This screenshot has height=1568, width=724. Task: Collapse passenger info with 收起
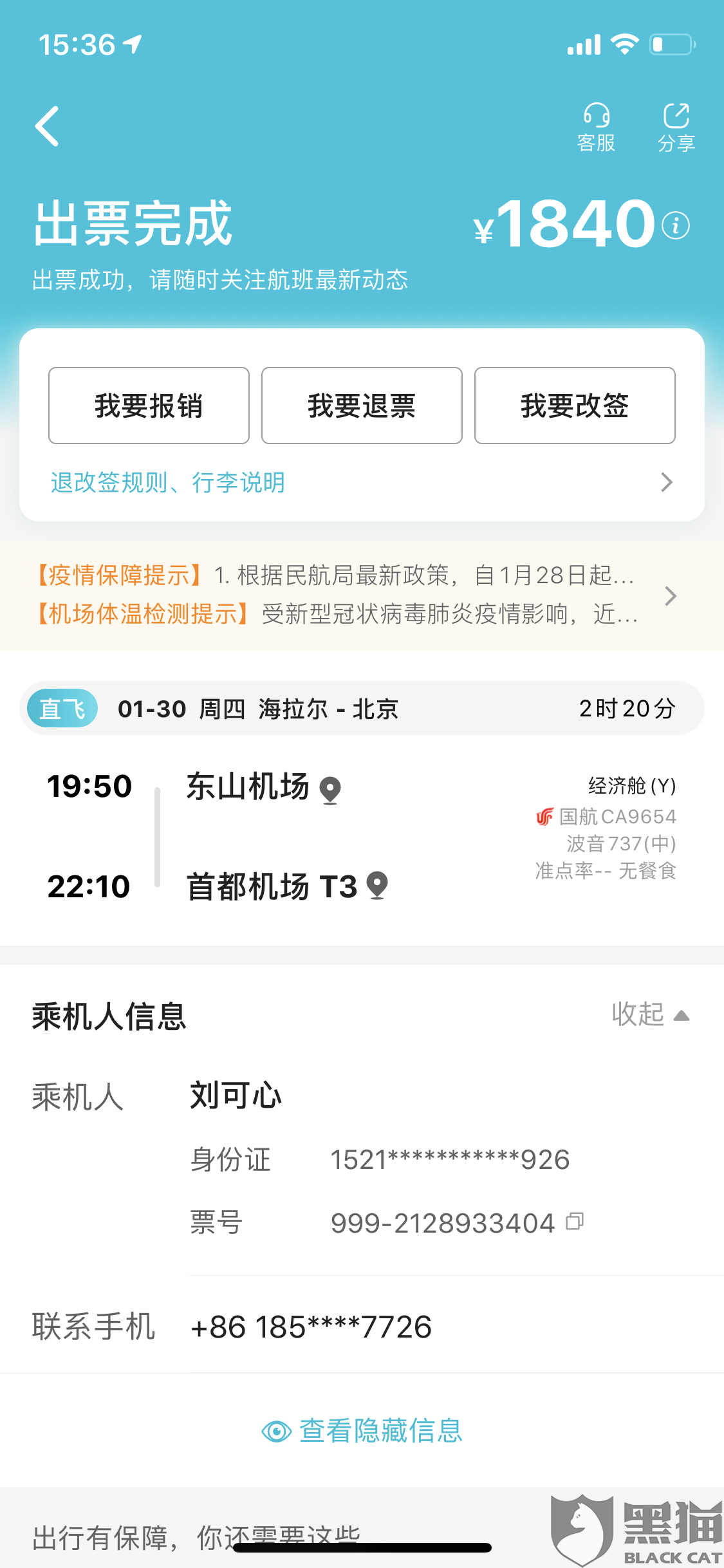click(x=650, y=1015)
